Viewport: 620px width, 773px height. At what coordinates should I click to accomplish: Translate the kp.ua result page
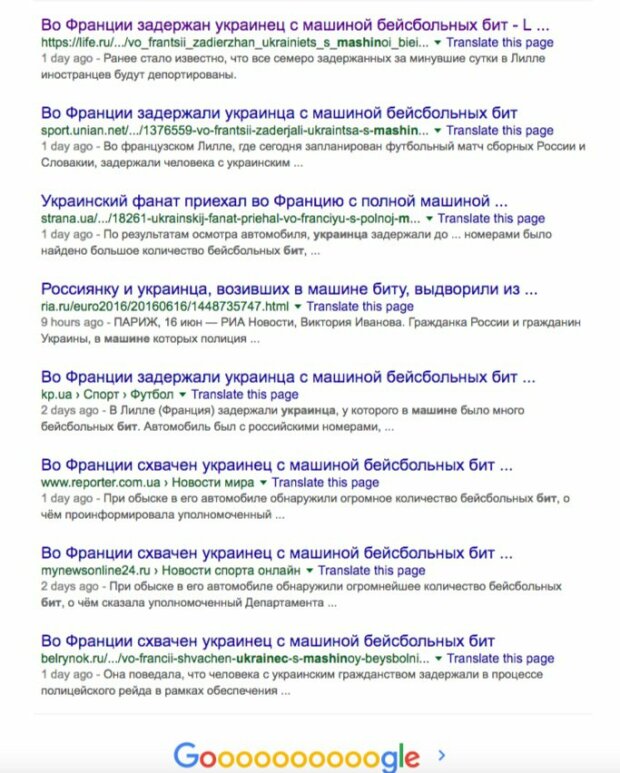tap(243, 395)
